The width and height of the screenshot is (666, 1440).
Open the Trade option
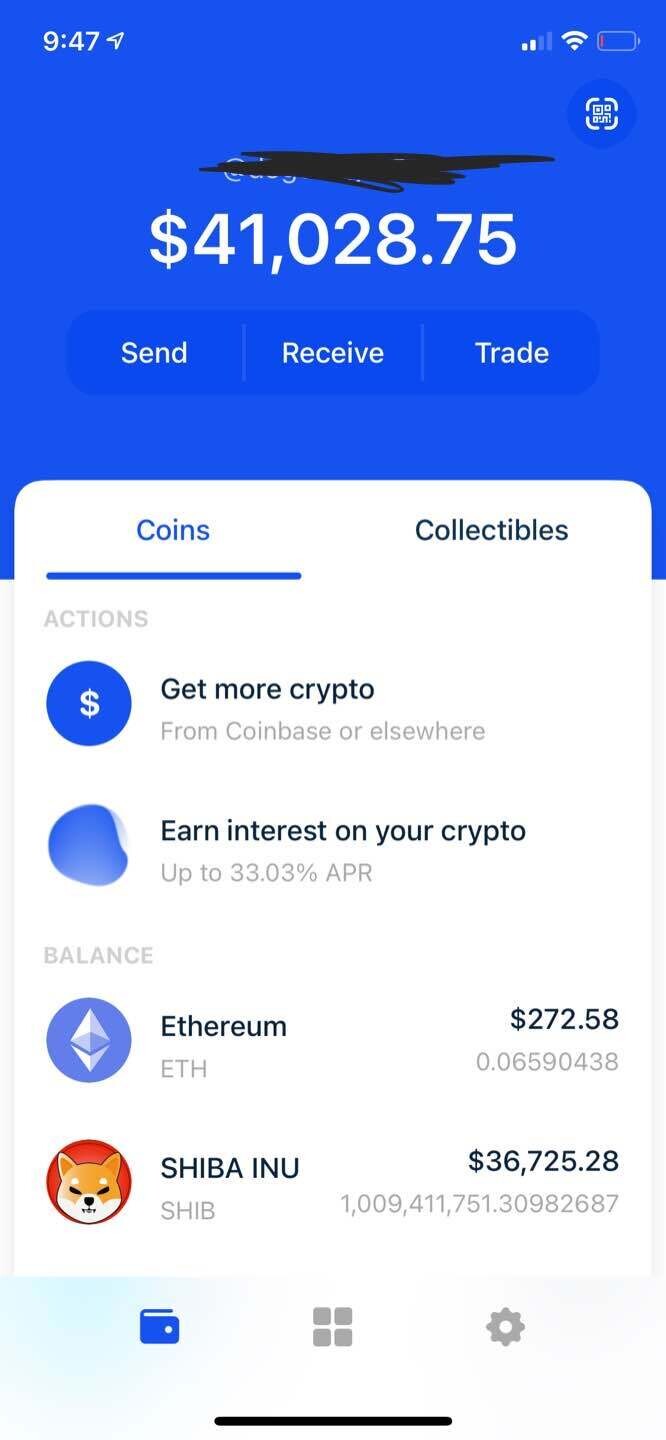tap(511, 353)
